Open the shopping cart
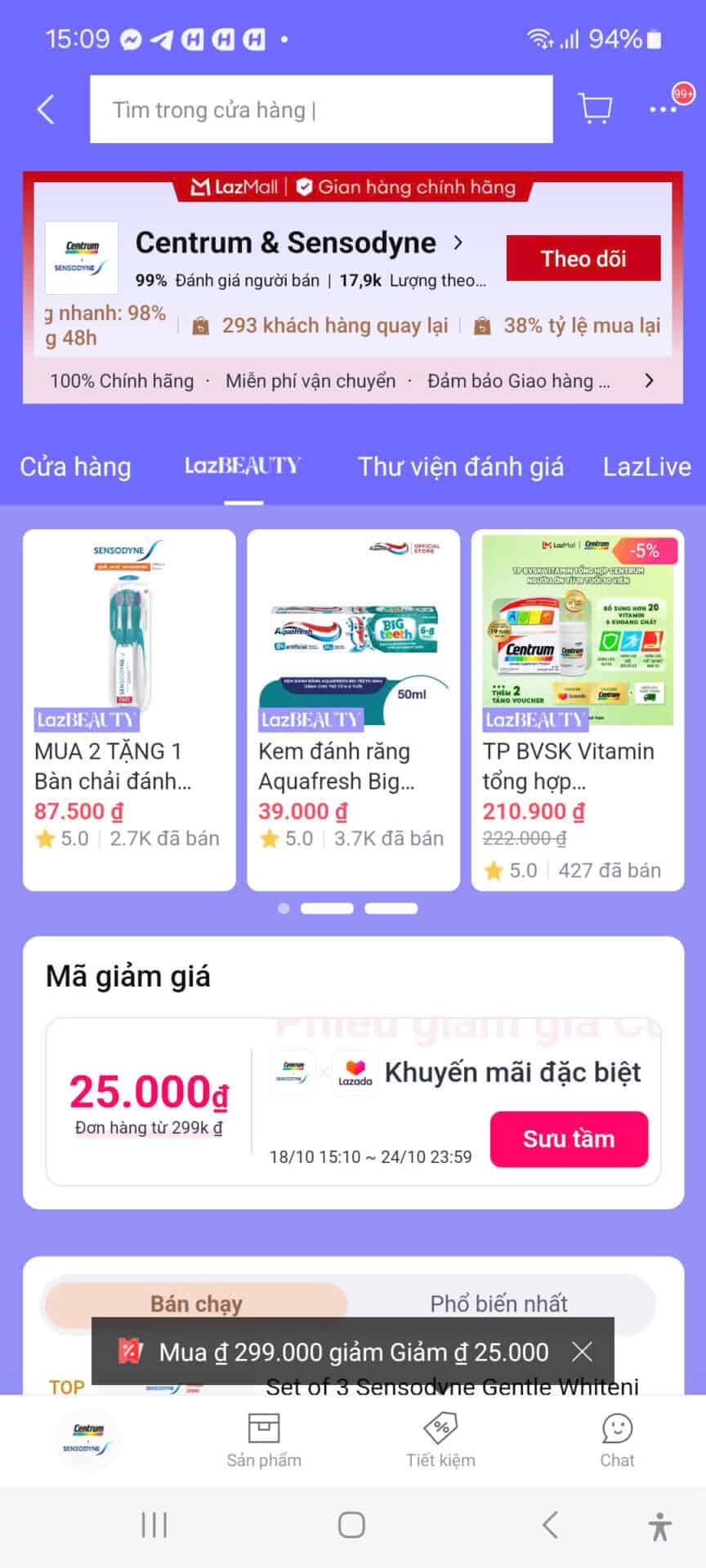This screenshot has height=1568, width=706. (595, 108)
